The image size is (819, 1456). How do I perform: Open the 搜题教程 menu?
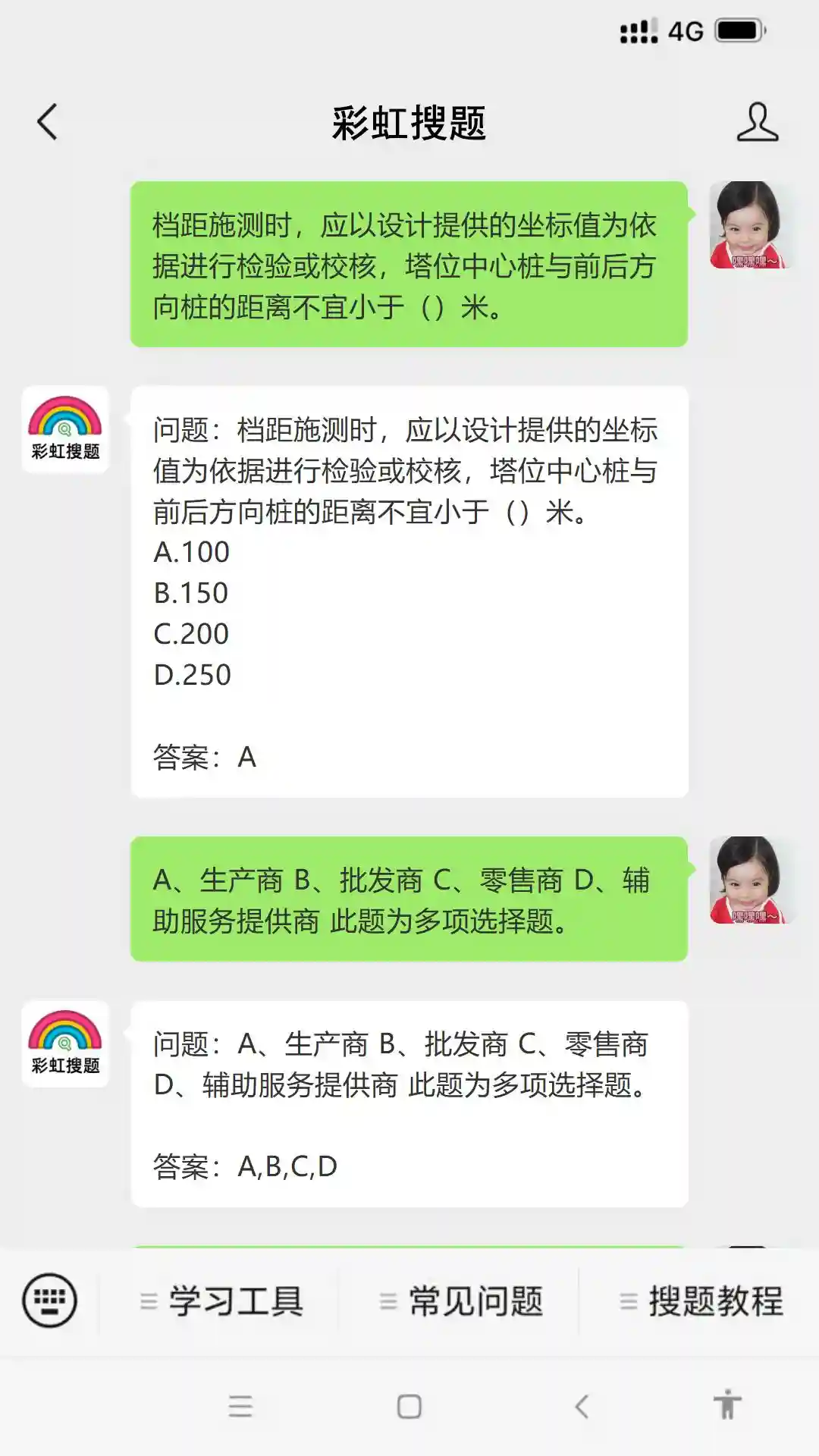pyautogui.click(x=701, y=1301)
